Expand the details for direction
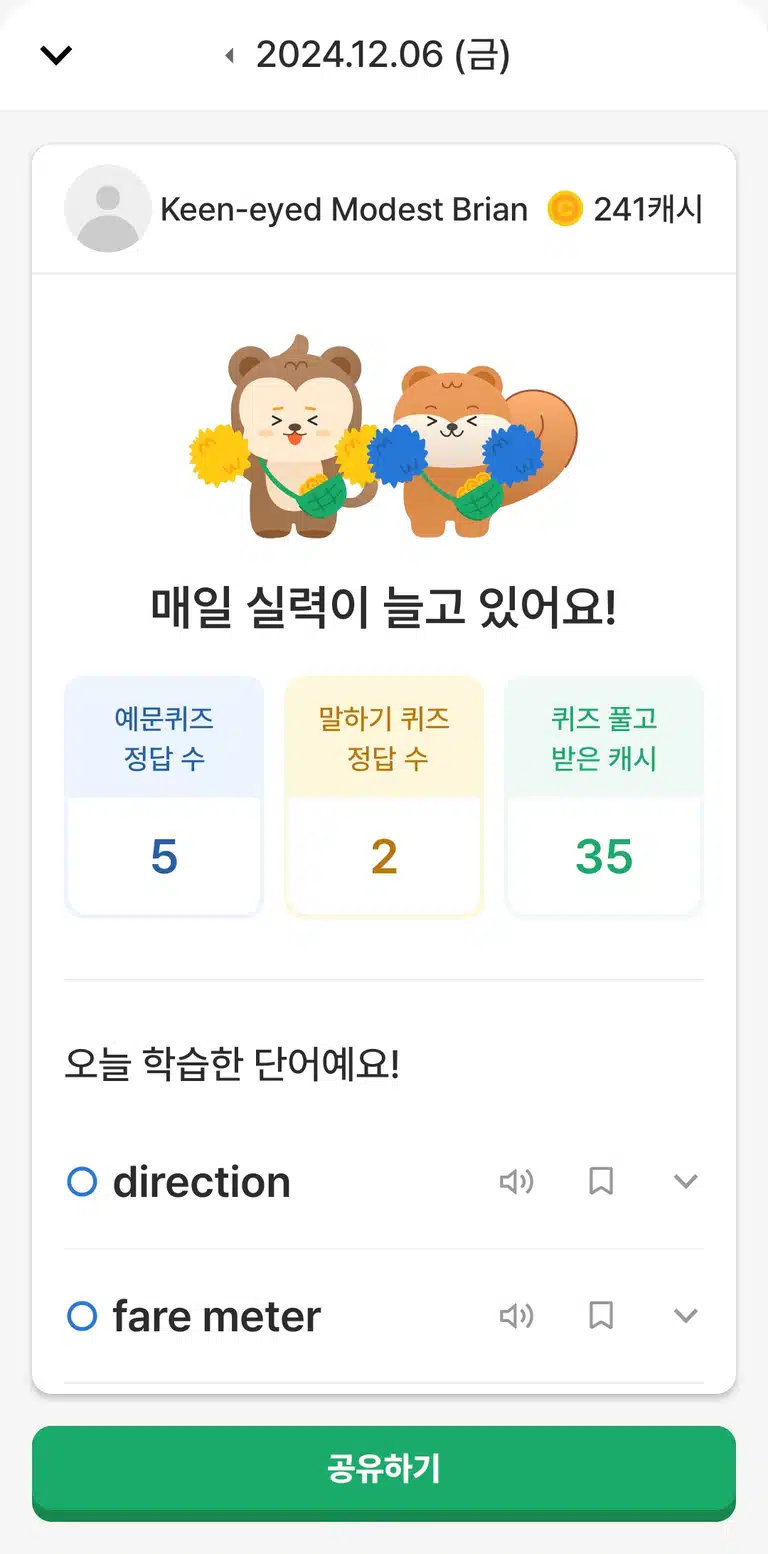The image size is (768, 1554). coord(686,1182)
